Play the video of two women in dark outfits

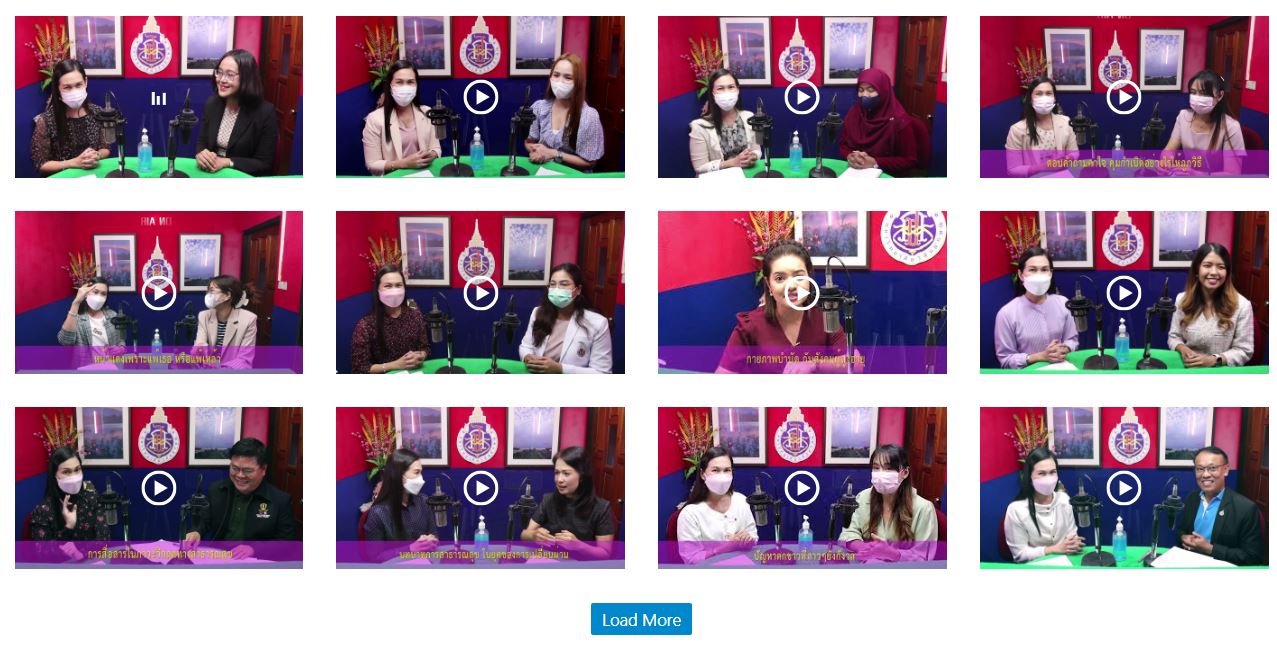coord(481,488)
